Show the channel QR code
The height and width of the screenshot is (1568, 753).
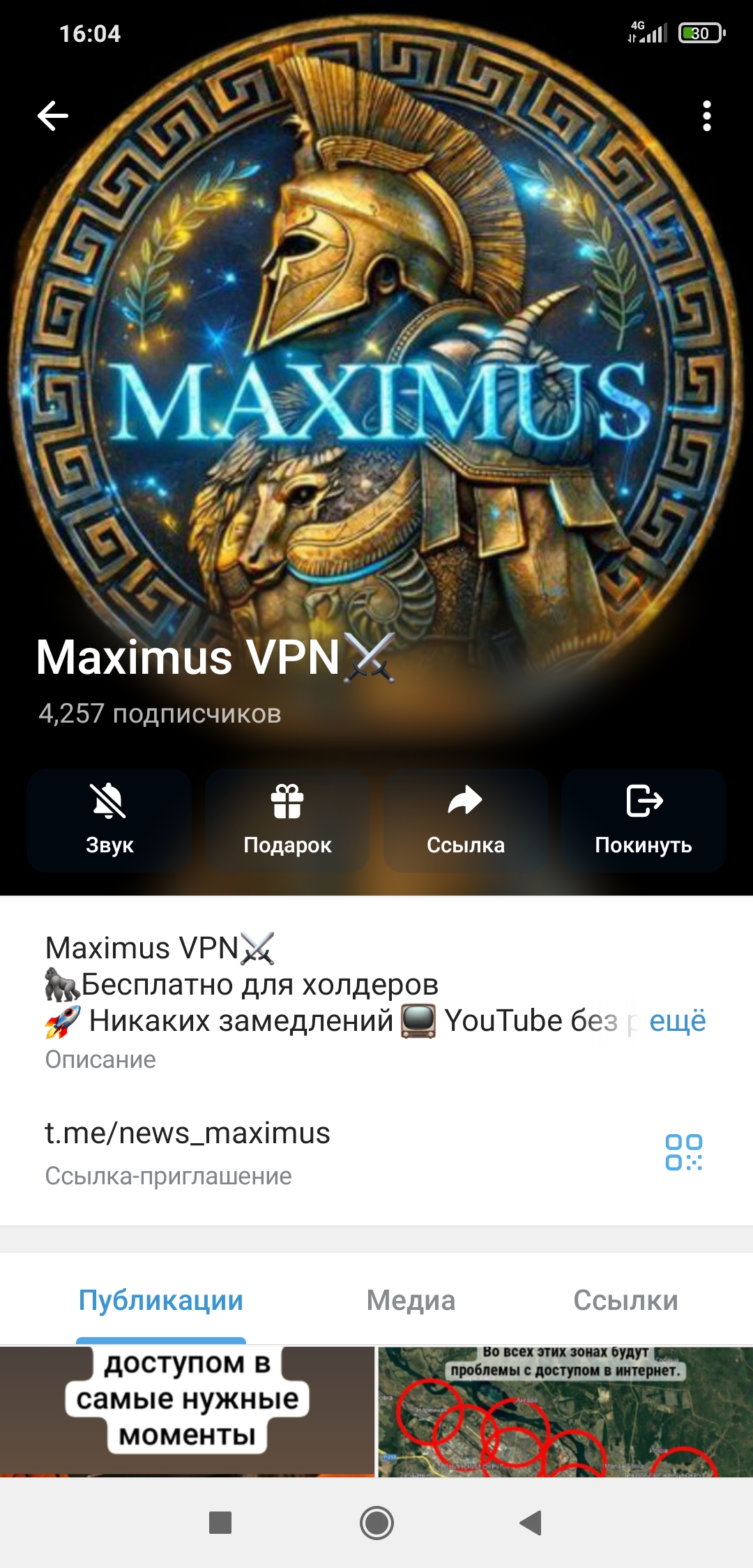683,1152
